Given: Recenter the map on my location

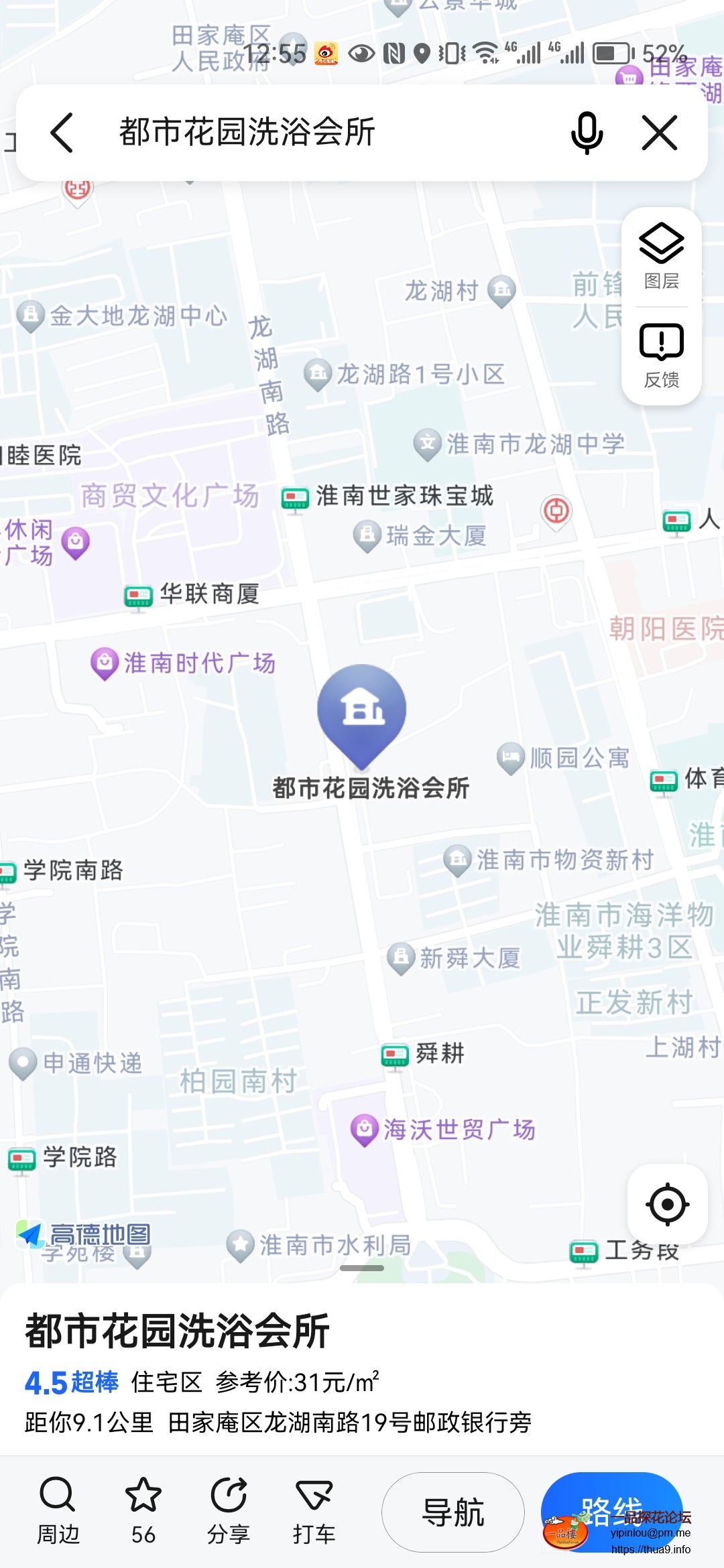Looking at the screenshot, I should coord(667,1205).
